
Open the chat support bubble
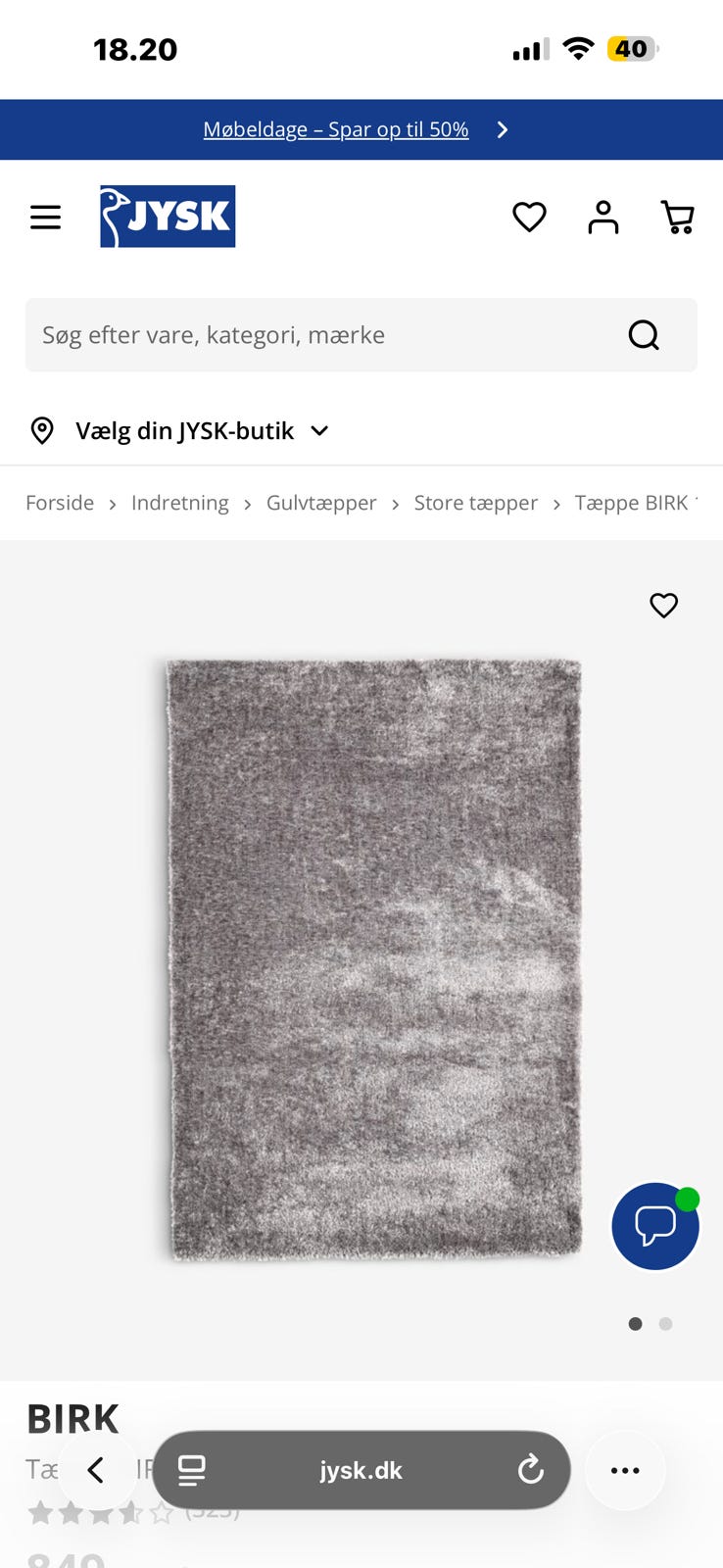pyautogui.click(x=654, y=1226)
